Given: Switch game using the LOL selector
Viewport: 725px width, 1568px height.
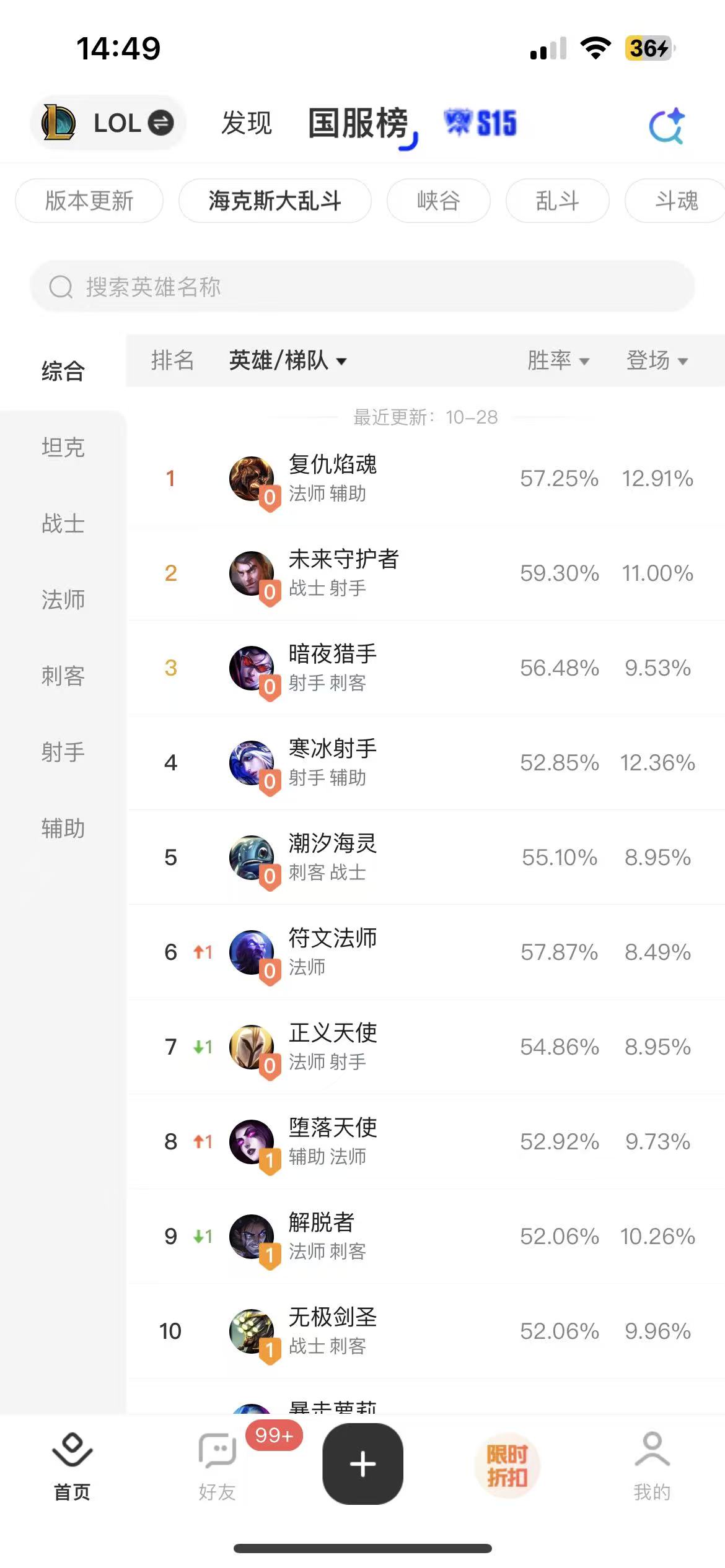Looking at the screenshot, I should (108, 123).
